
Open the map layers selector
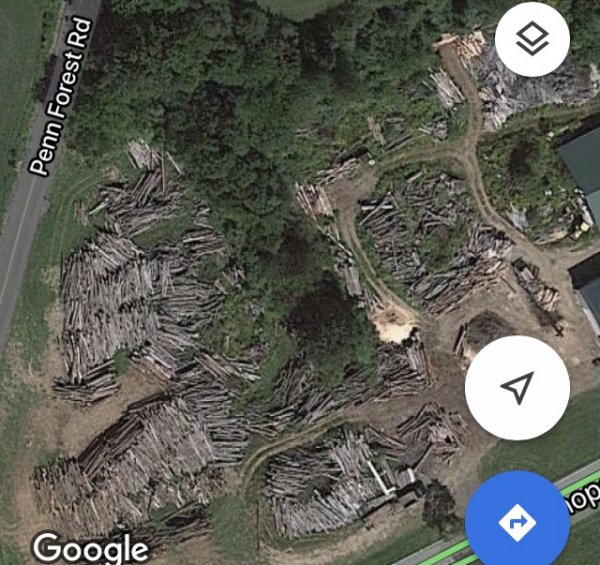[x=532, y=40]
